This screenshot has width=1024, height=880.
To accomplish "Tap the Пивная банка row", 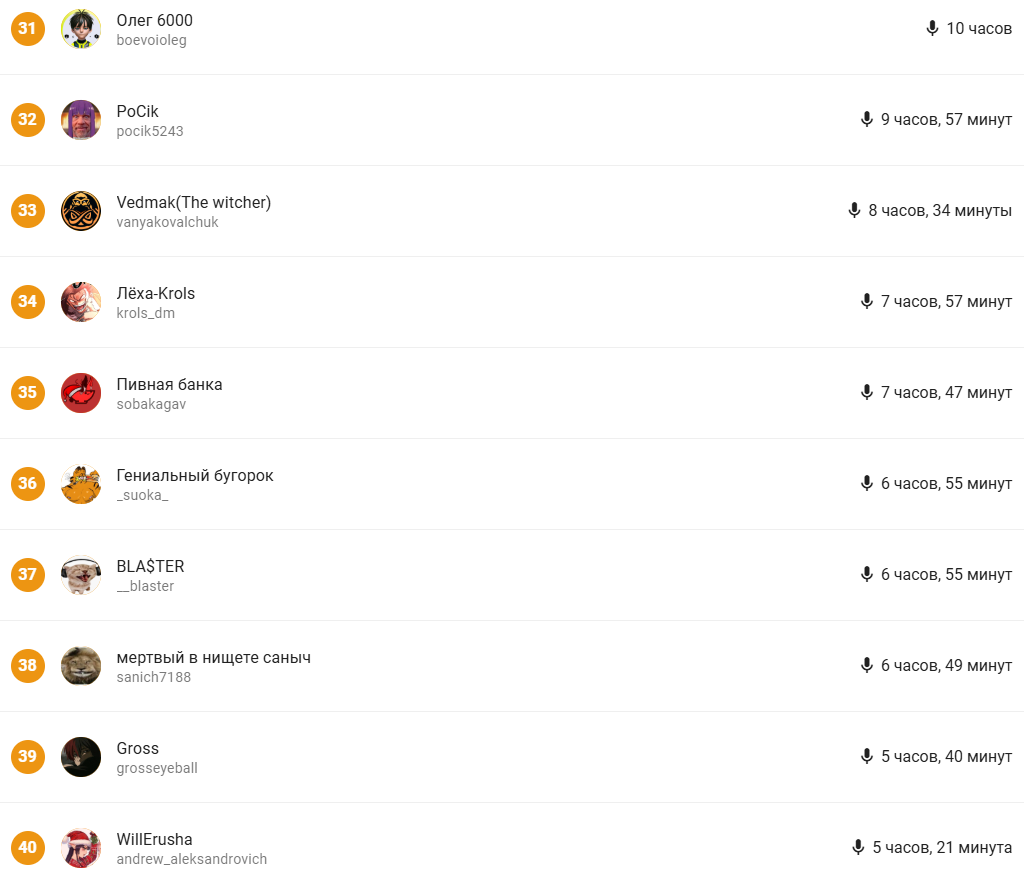I will click(169, 385).
